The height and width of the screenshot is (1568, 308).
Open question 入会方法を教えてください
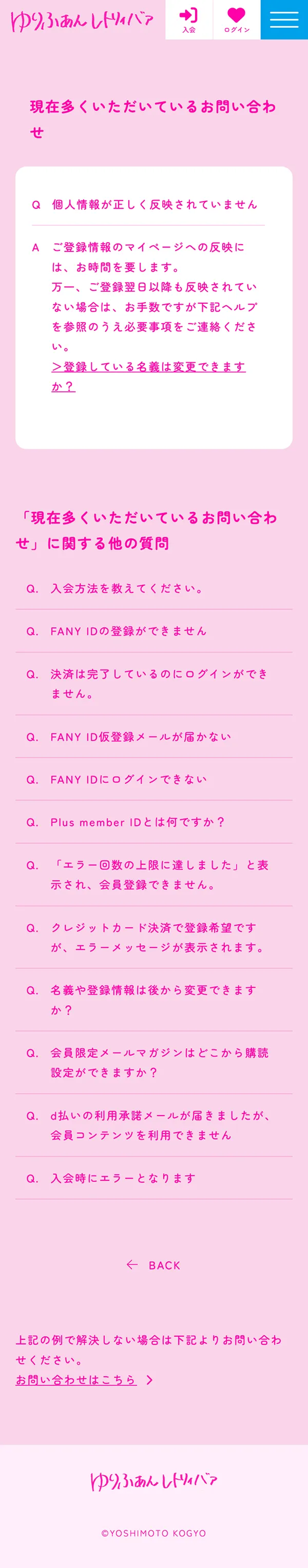[x=127, y=589]
